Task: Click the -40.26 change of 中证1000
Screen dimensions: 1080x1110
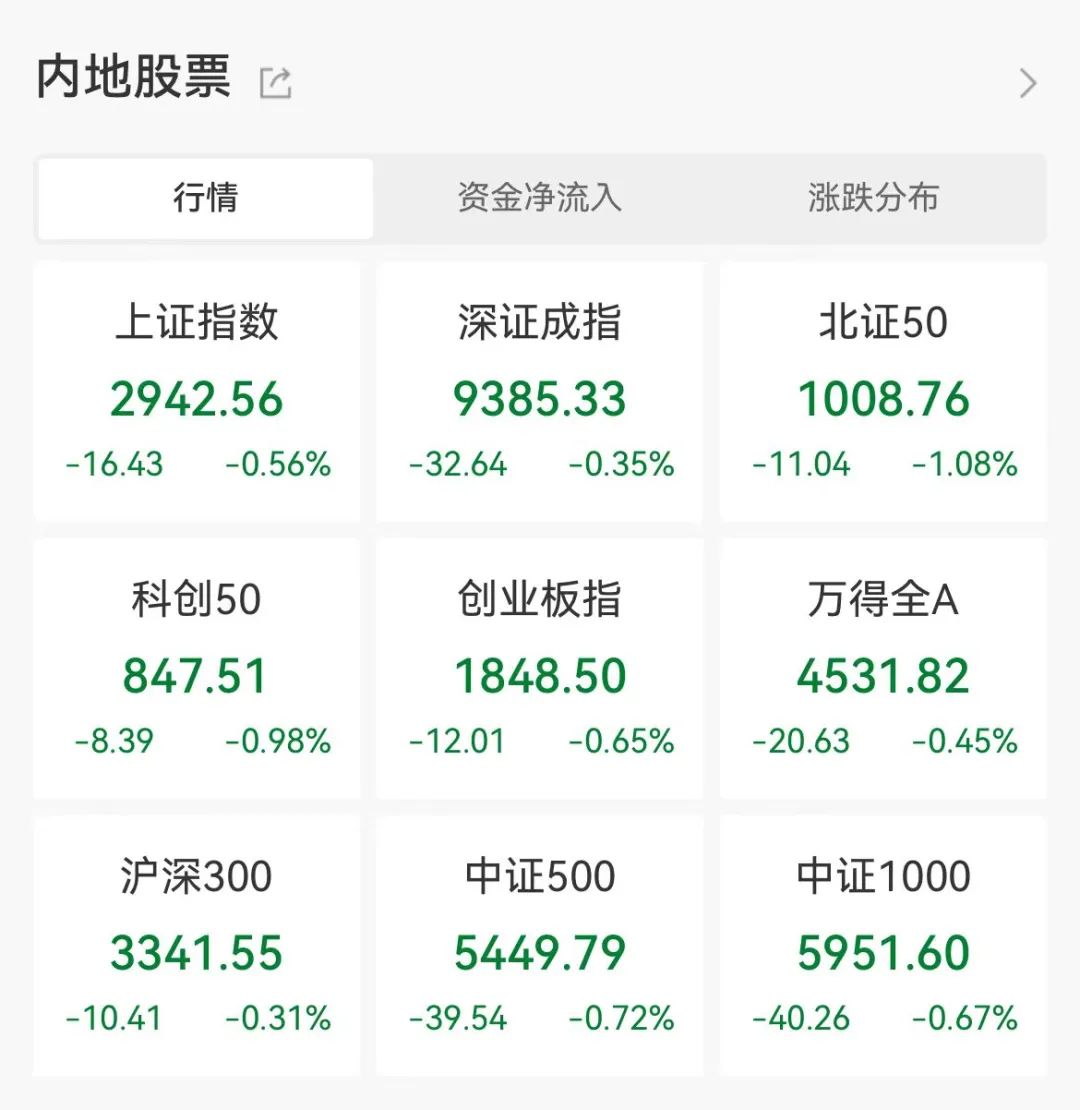Action: [800, 1019]
